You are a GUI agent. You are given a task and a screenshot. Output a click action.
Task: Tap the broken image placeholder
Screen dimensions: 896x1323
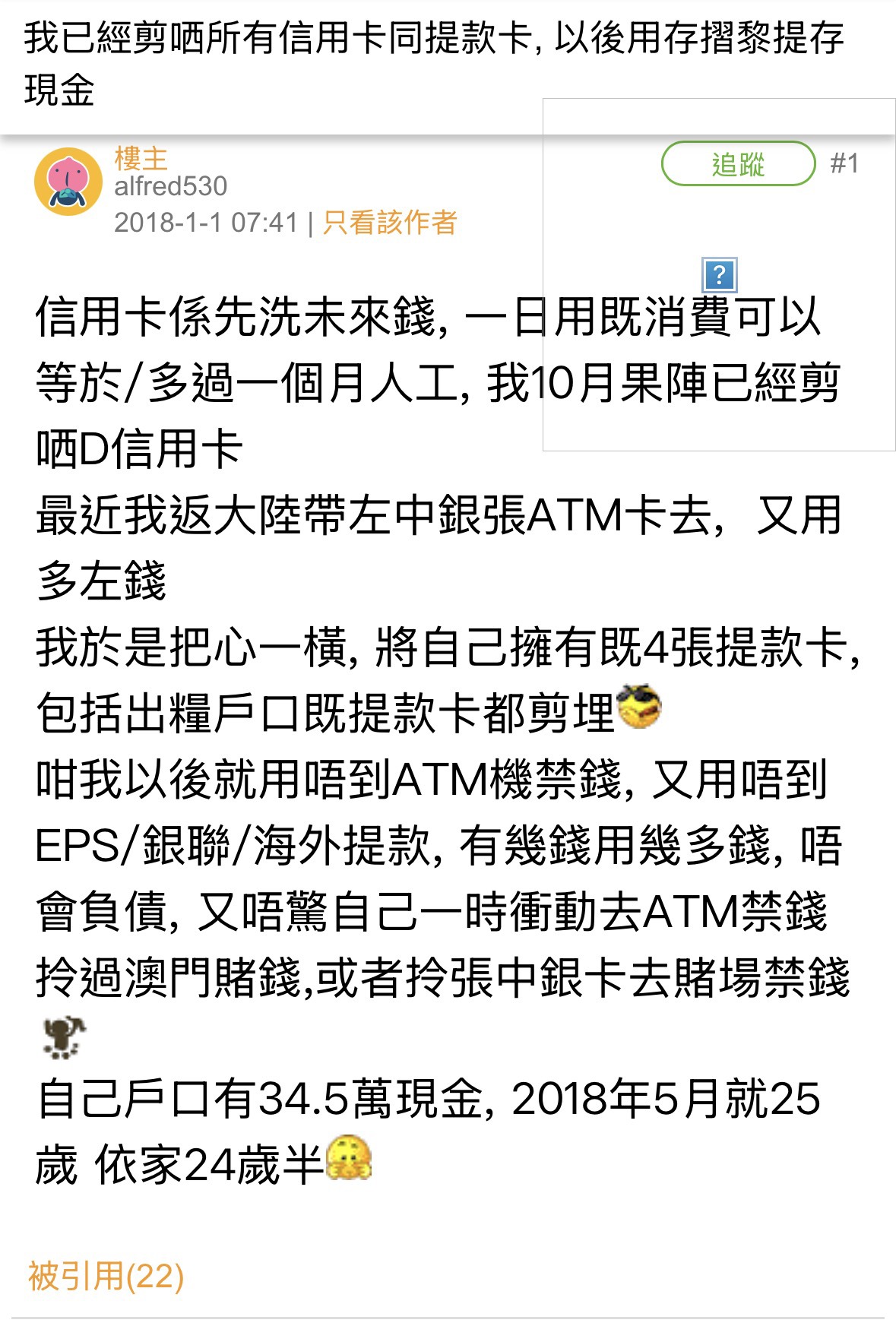pos(719,274)
